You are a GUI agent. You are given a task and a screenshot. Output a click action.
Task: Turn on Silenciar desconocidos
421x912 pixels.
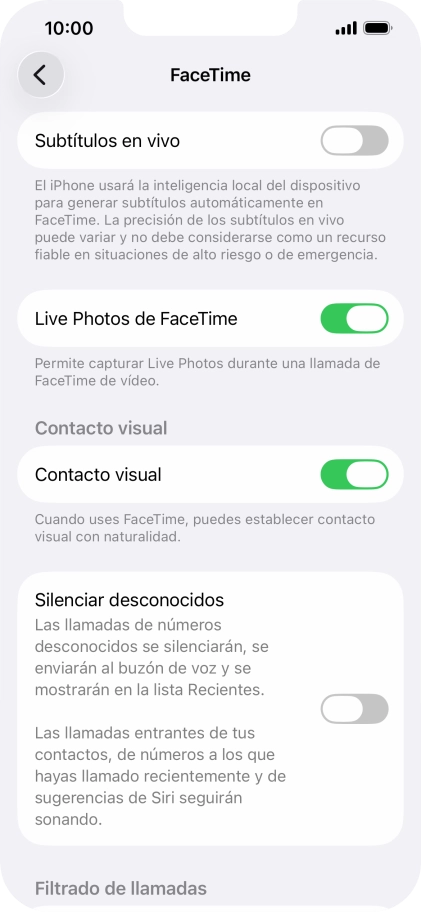[x=355, y=709]
